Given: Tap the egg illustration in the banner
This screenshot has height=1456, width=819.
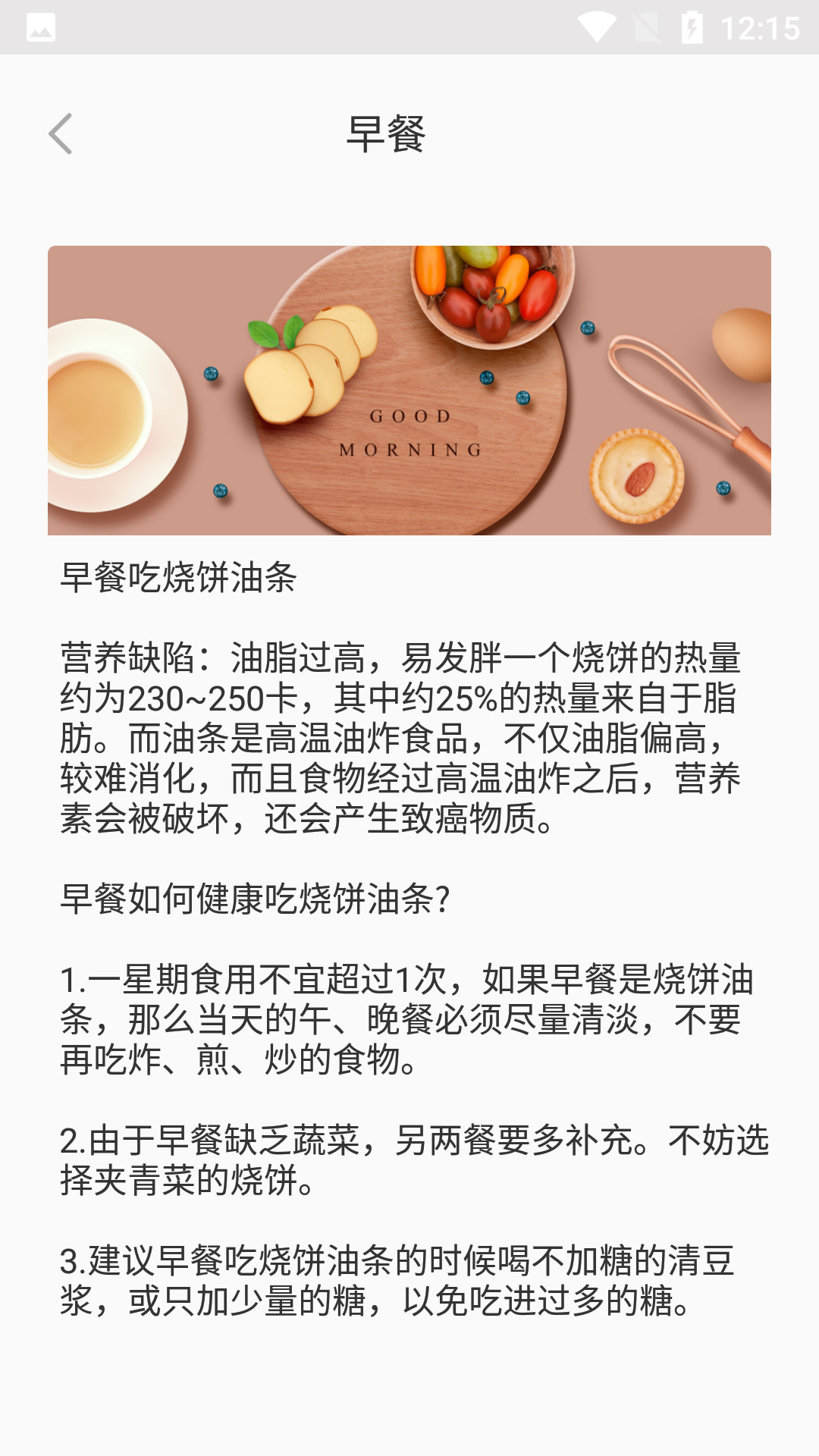Looking at the screenshot, I should click(x=741, y=345).
